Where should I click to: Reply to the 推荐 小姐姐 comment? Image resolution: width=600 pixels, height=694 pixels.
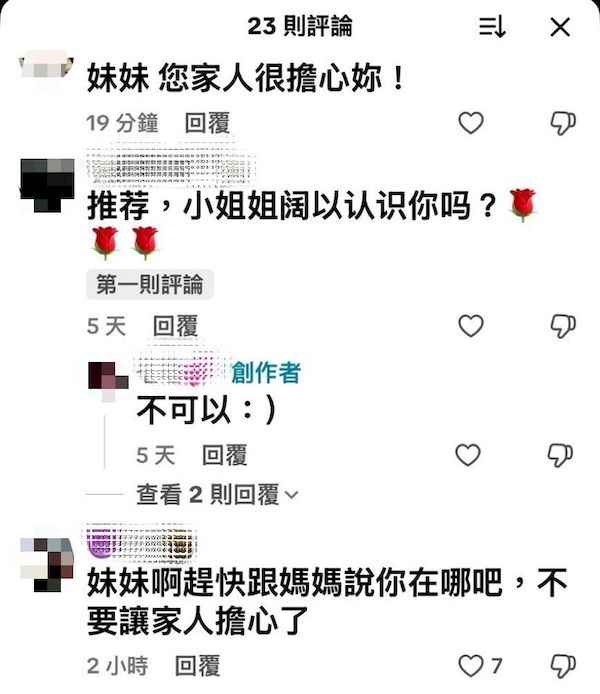point(175,326)
